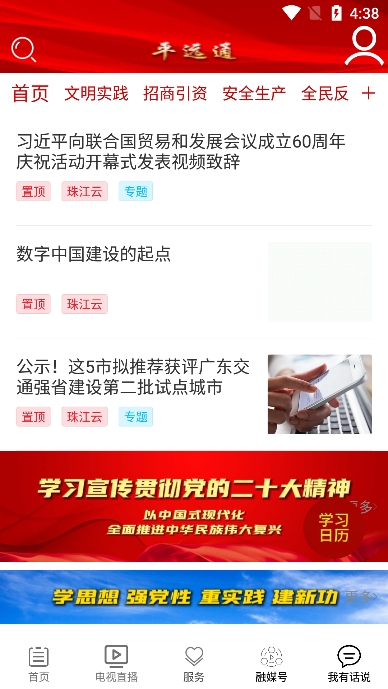Open the 融媒号 bottom tab
Image resolution: width=388 pixels, height=689 pixels.
tap(271, 664)
